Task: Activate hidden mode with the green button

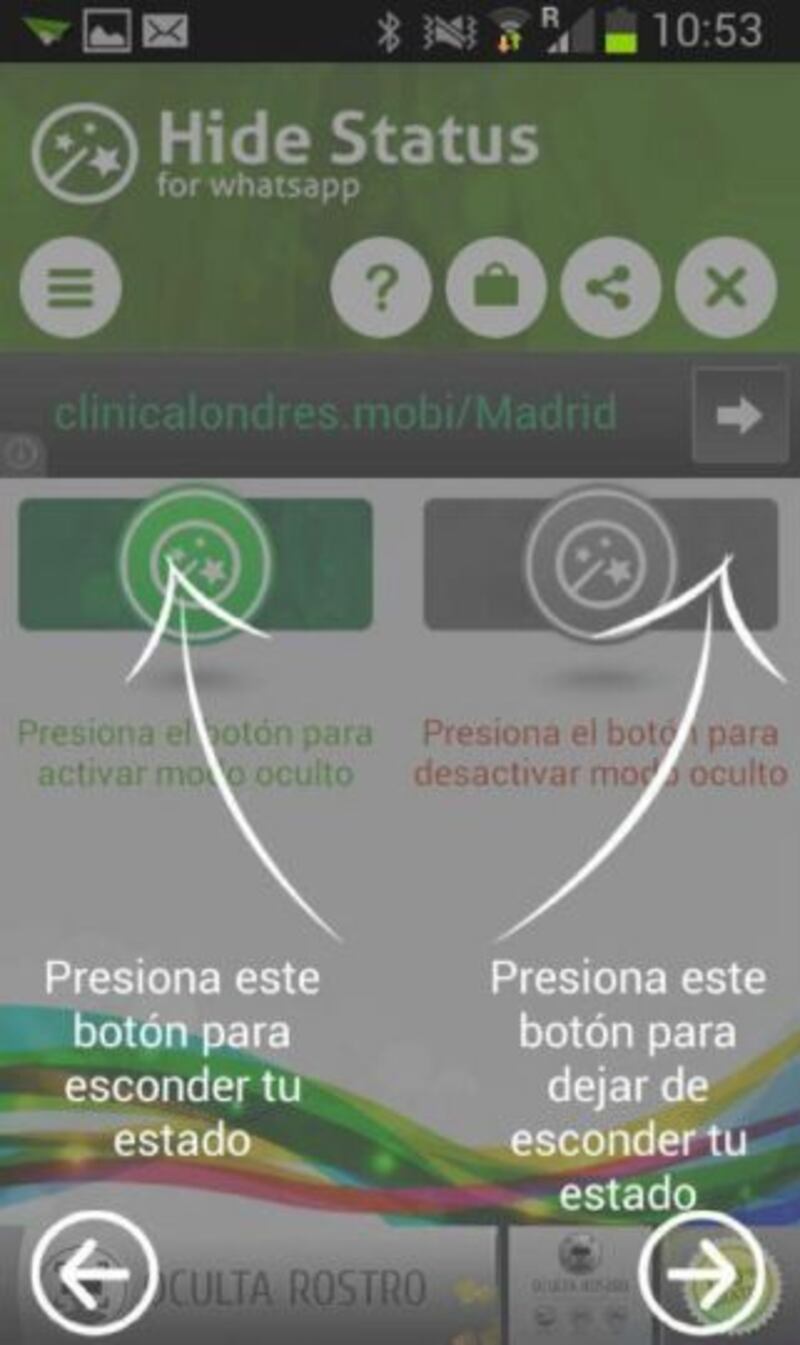Action: point(196,564)
